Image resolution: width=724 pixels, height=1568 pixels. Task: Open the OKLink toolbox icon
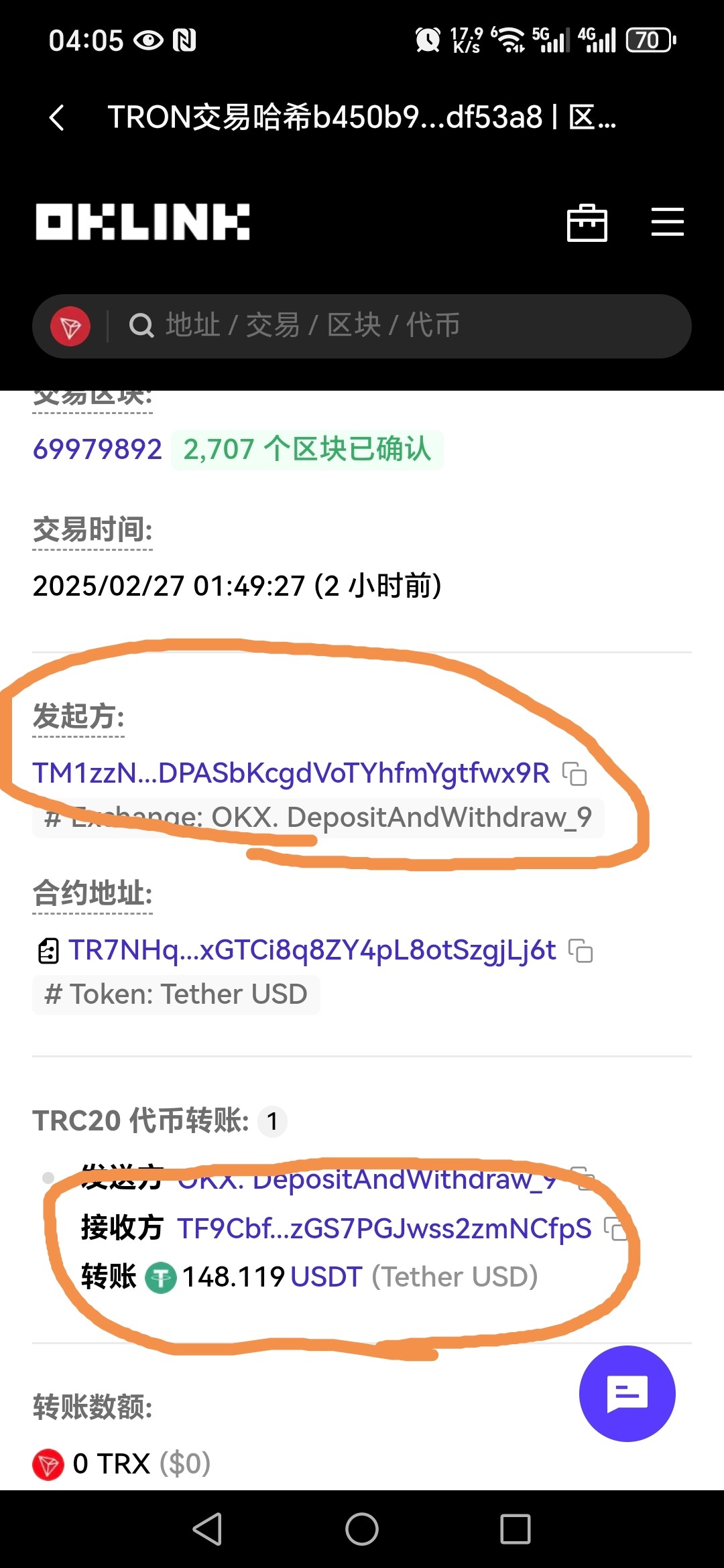(587, 222)
